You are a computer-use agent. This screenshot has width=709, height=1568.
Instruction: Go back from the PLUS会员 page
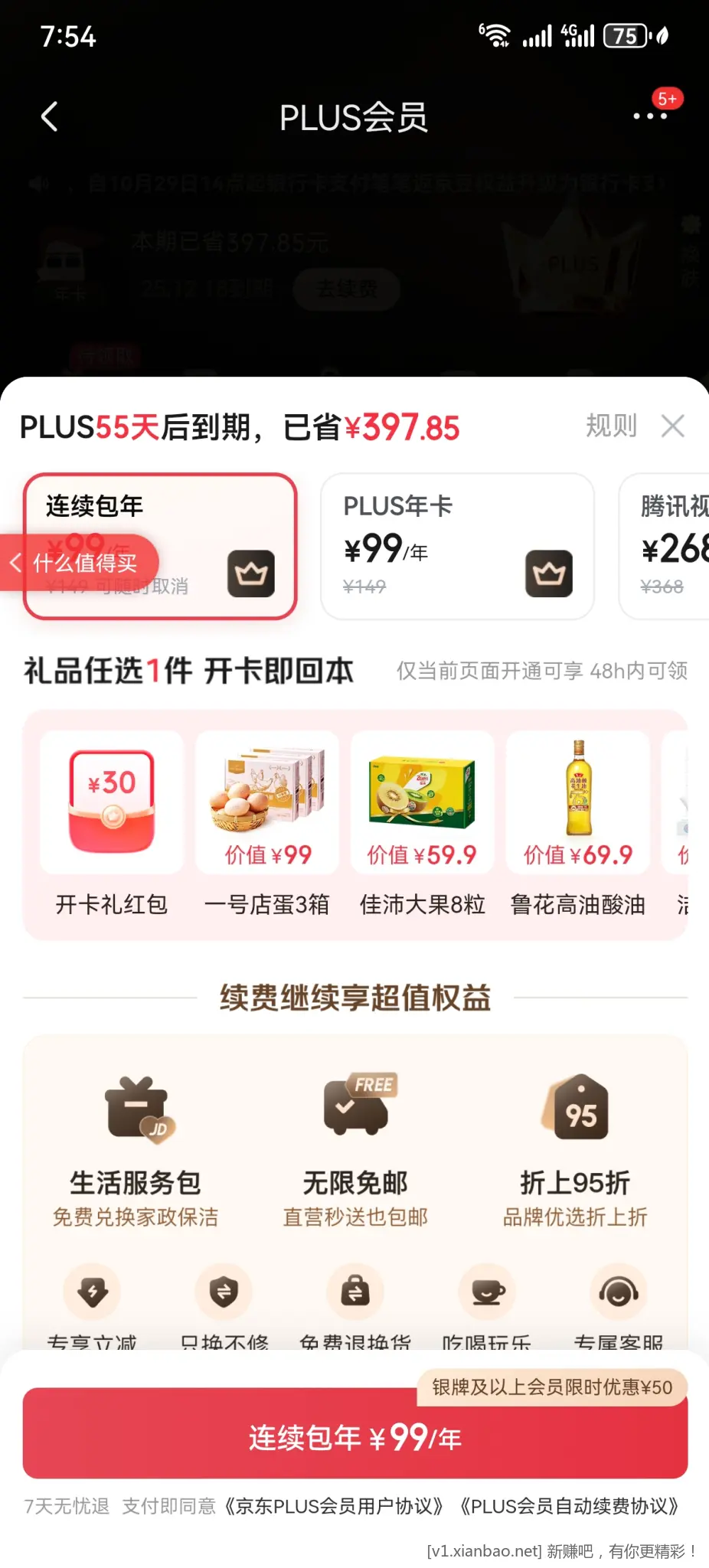[50, 117]
